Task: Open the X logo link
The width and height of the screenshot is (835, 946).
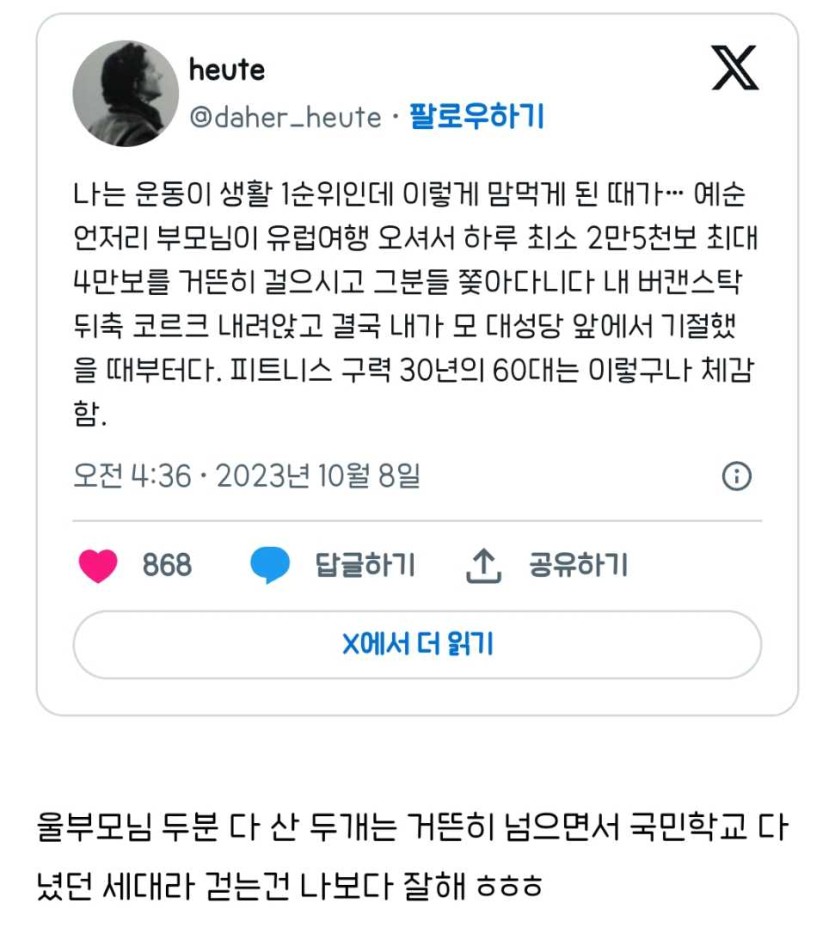Action: click(x=735, y=70)
